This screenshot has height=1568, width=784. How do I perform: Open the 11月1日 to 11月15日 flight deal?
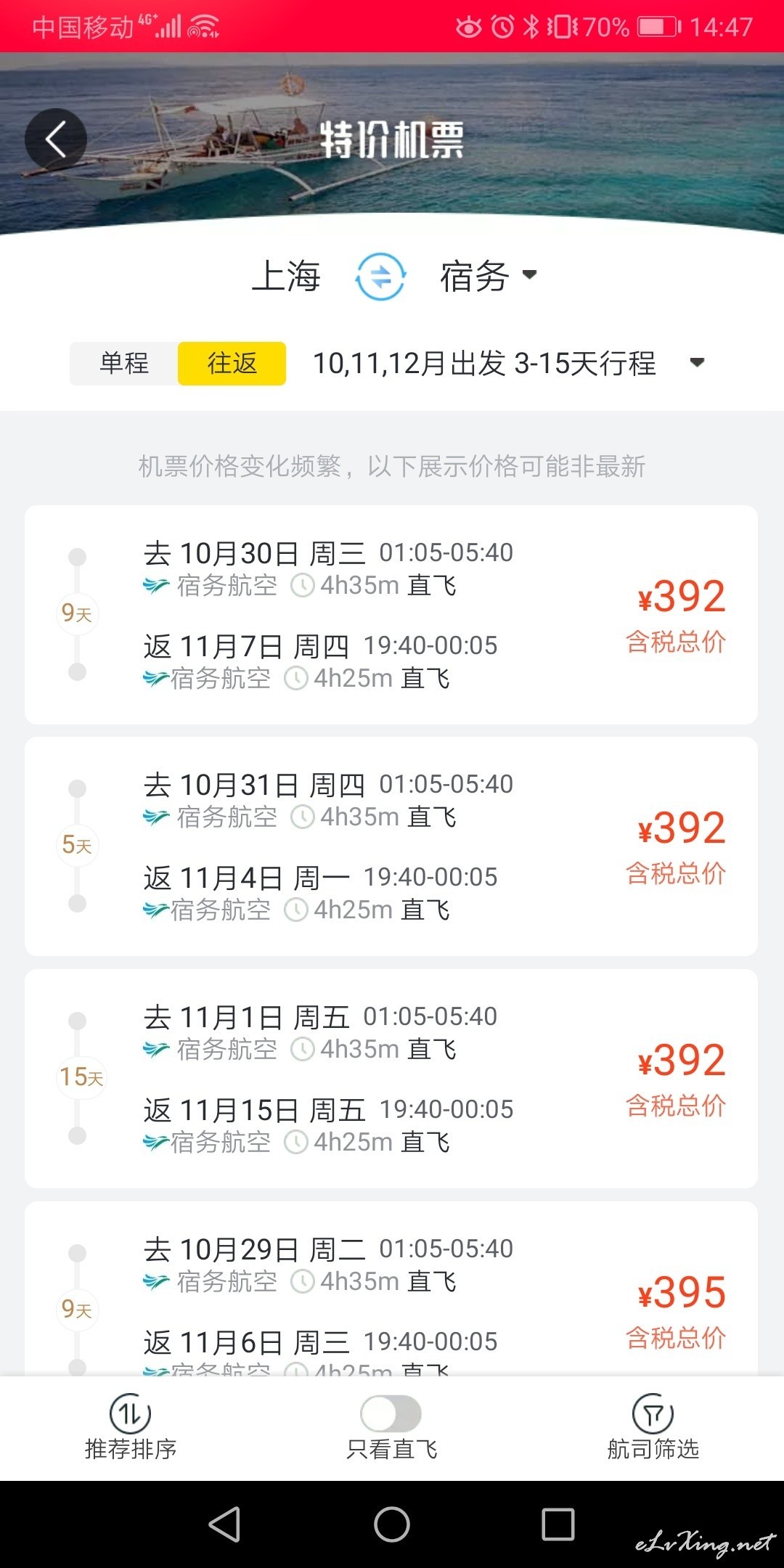pyautogui.click(x=391, y=1079)
